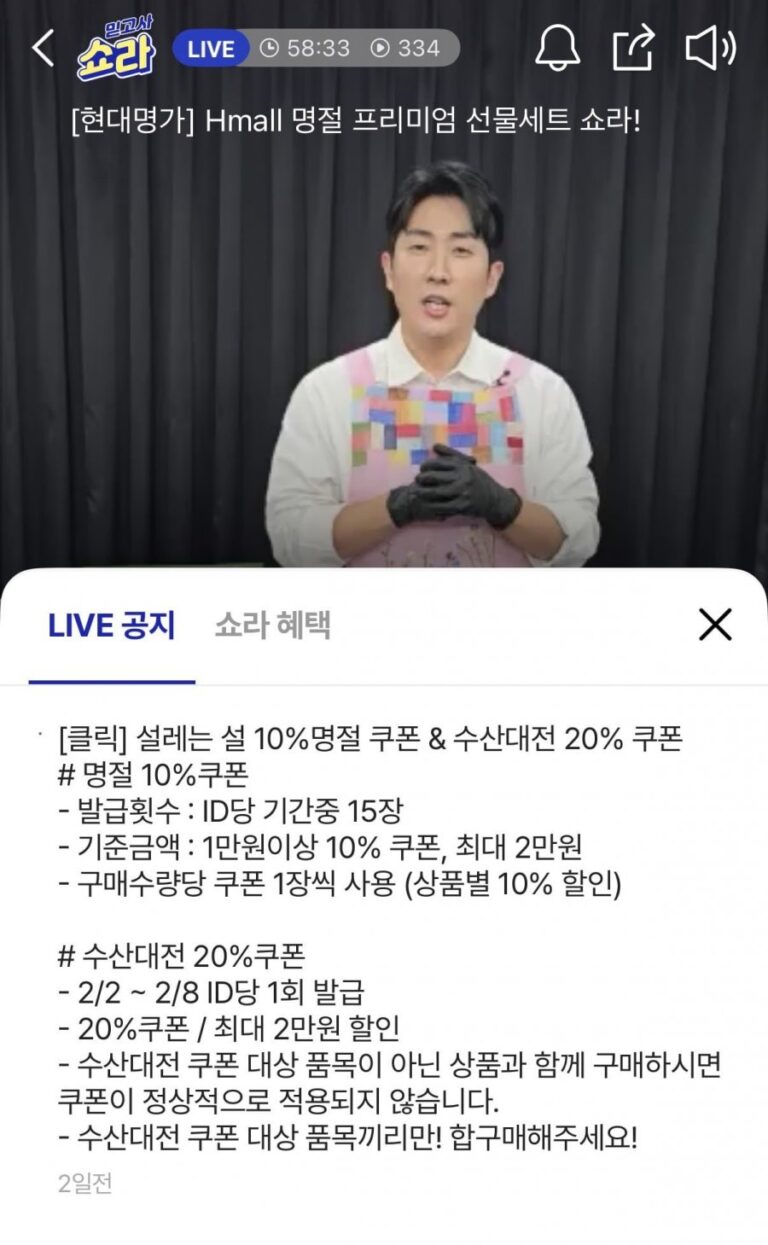Switch to the 쇼라 혜택 tab

272,626
